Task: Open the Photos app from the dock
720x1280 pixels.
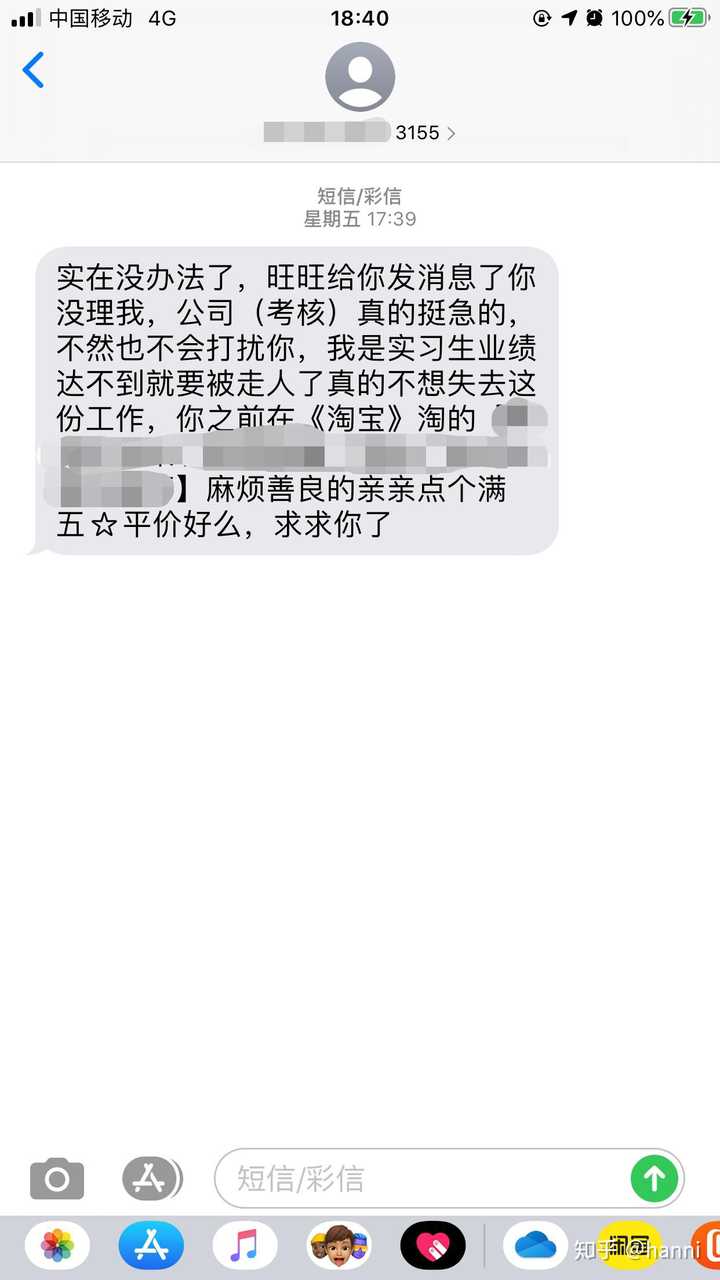Action: tap(58, 1247)
